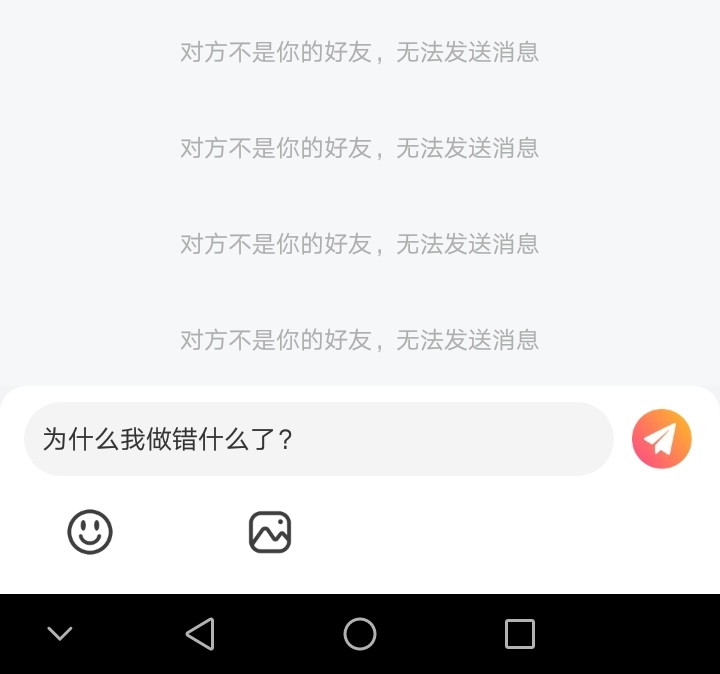The height and width of the screenshot is (674, 720).
Task: Open the emoji picker
Action: pos(90,532)
